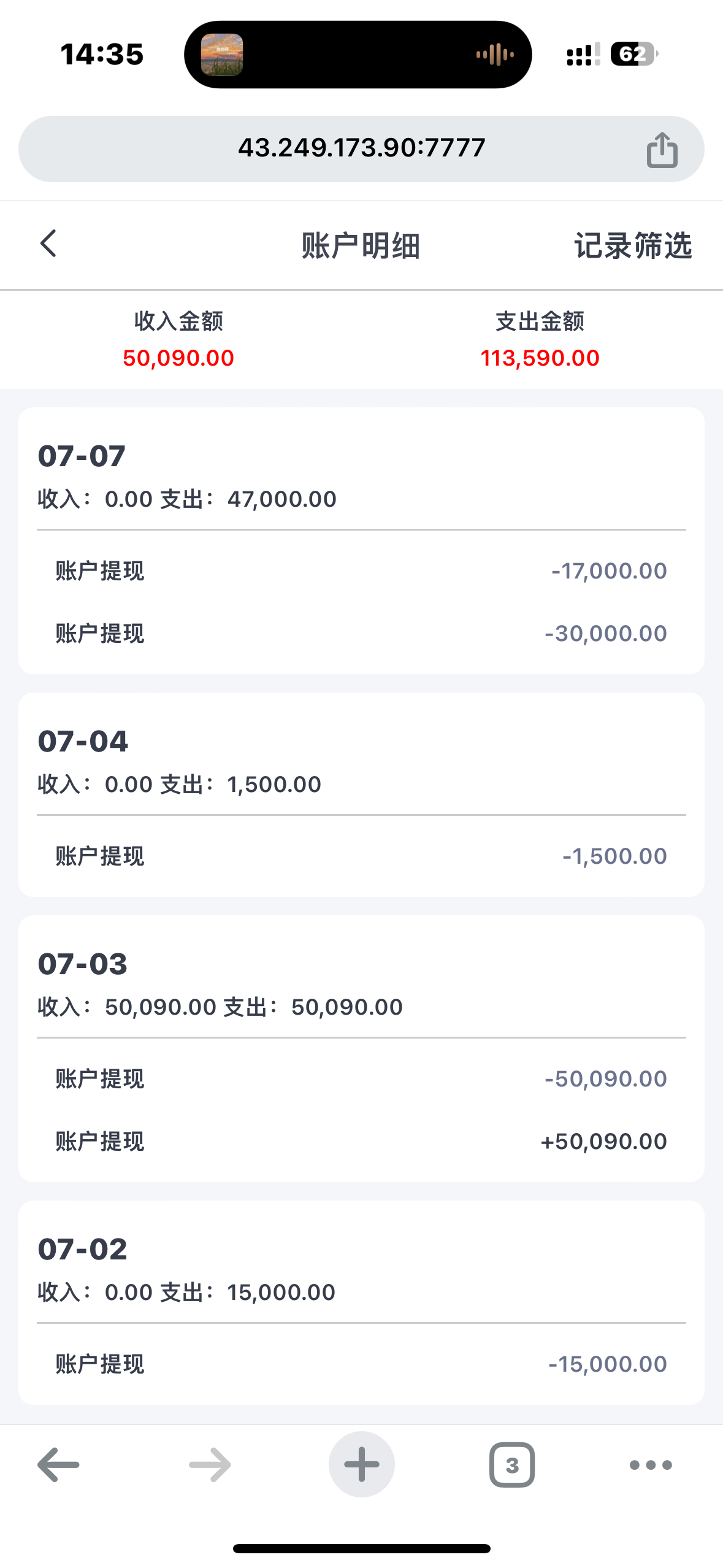Screen dimensions: 723x1568
Task: Navigate forward in the browser toolbar
Action: pos(210,1464)
